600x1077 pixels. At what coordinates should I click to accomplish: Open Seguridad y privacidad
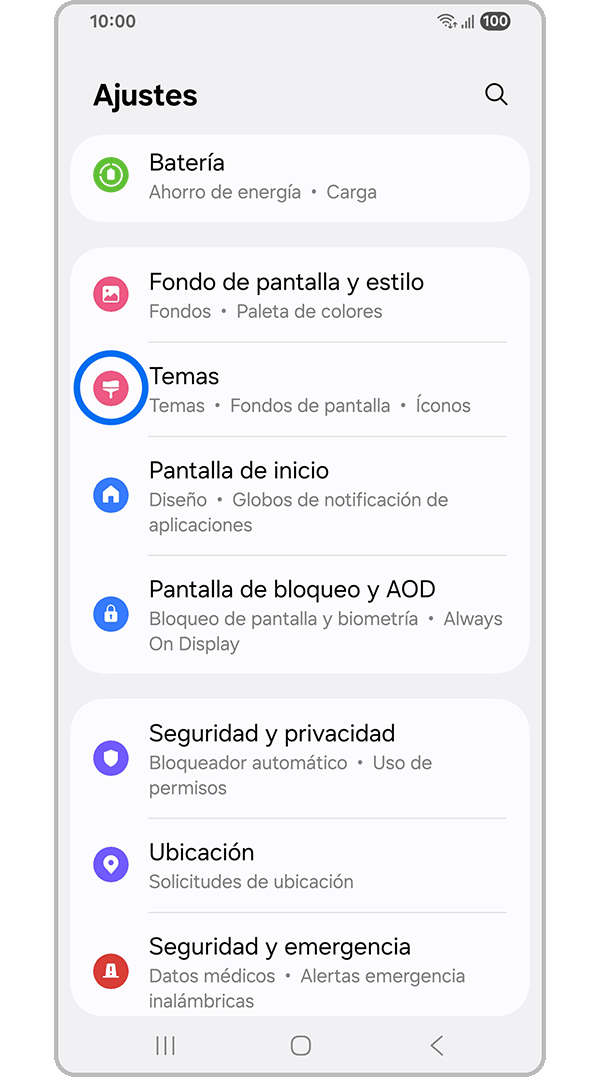[300, 759]
